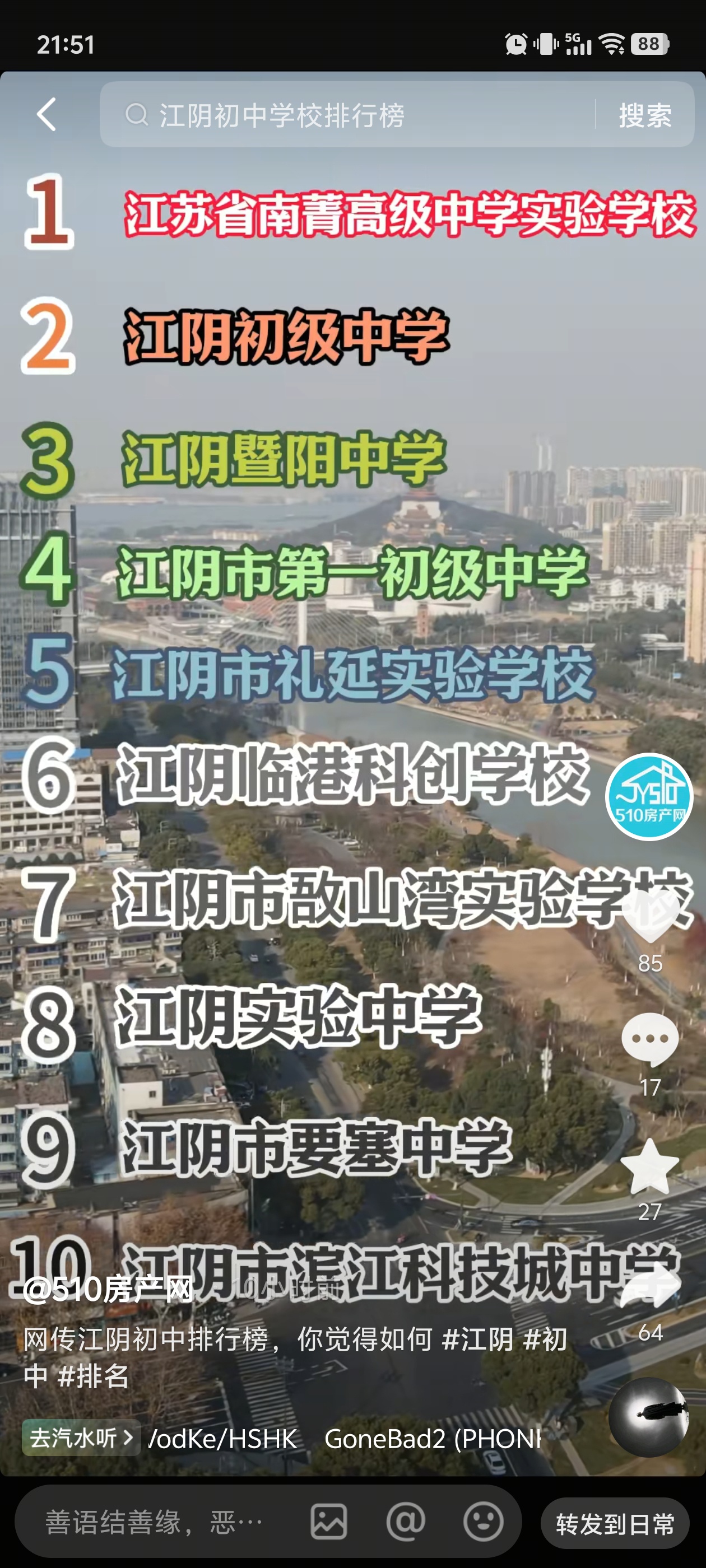Like this video with the heart icon
Image resolution: width=706 pixels, height=1568 pixels.
650,916
